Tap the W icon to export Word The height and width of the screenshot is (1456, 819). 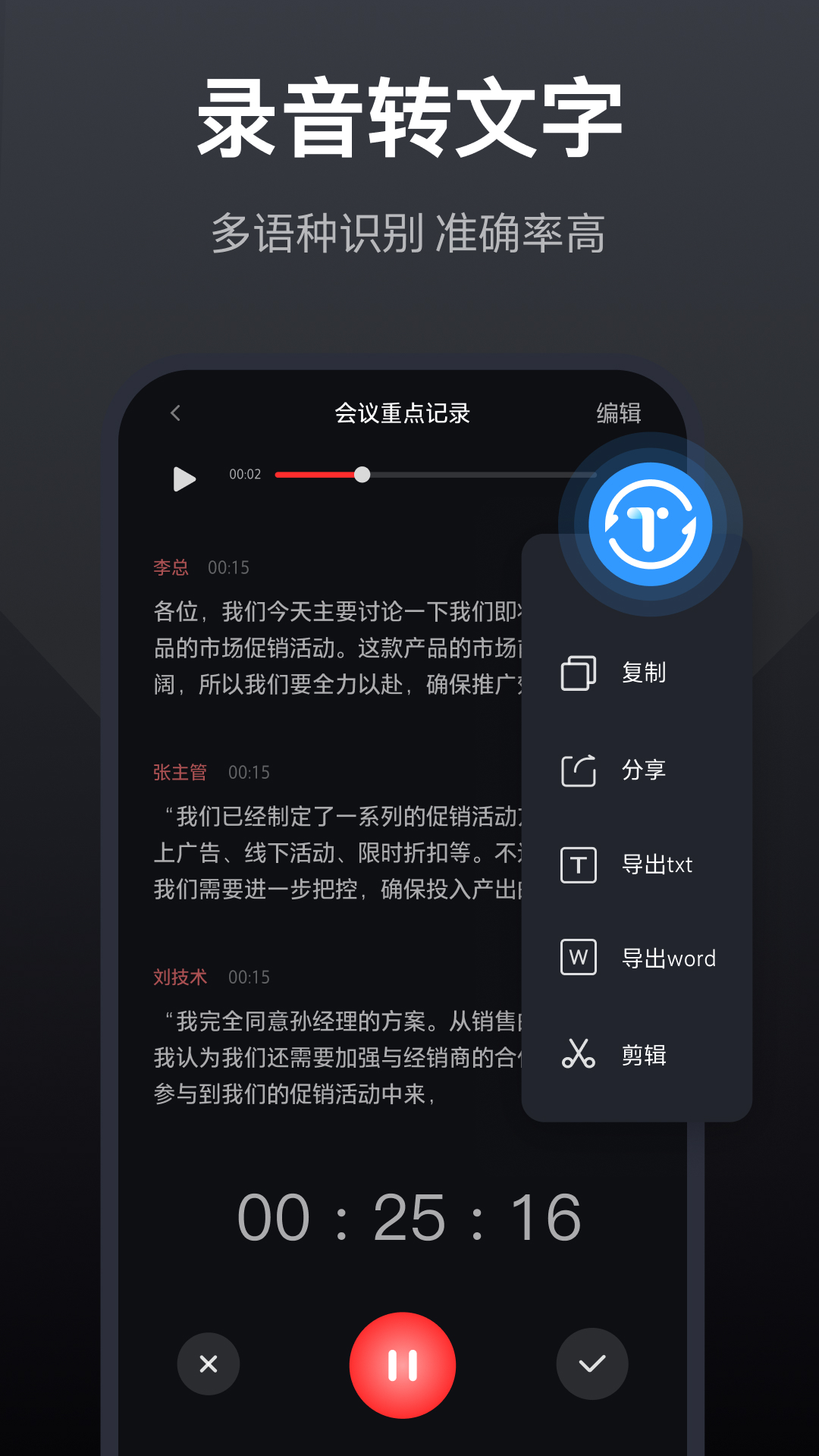pos(577,958)
